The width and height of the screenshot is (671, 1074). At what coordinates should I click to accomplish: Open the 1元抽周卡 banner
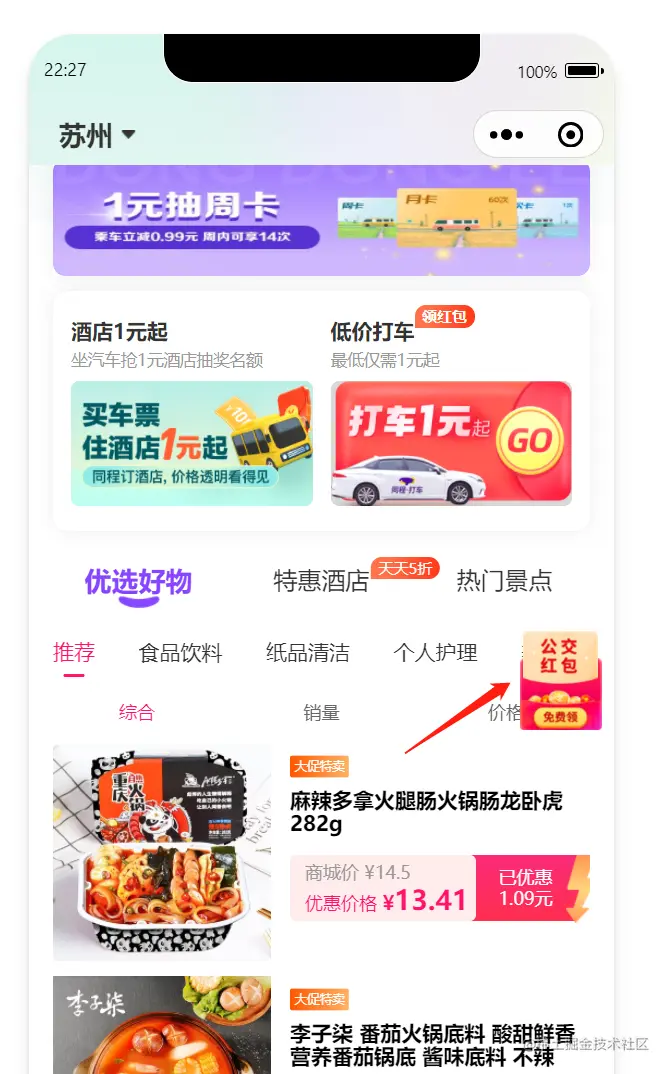click(x=321, y=220)
